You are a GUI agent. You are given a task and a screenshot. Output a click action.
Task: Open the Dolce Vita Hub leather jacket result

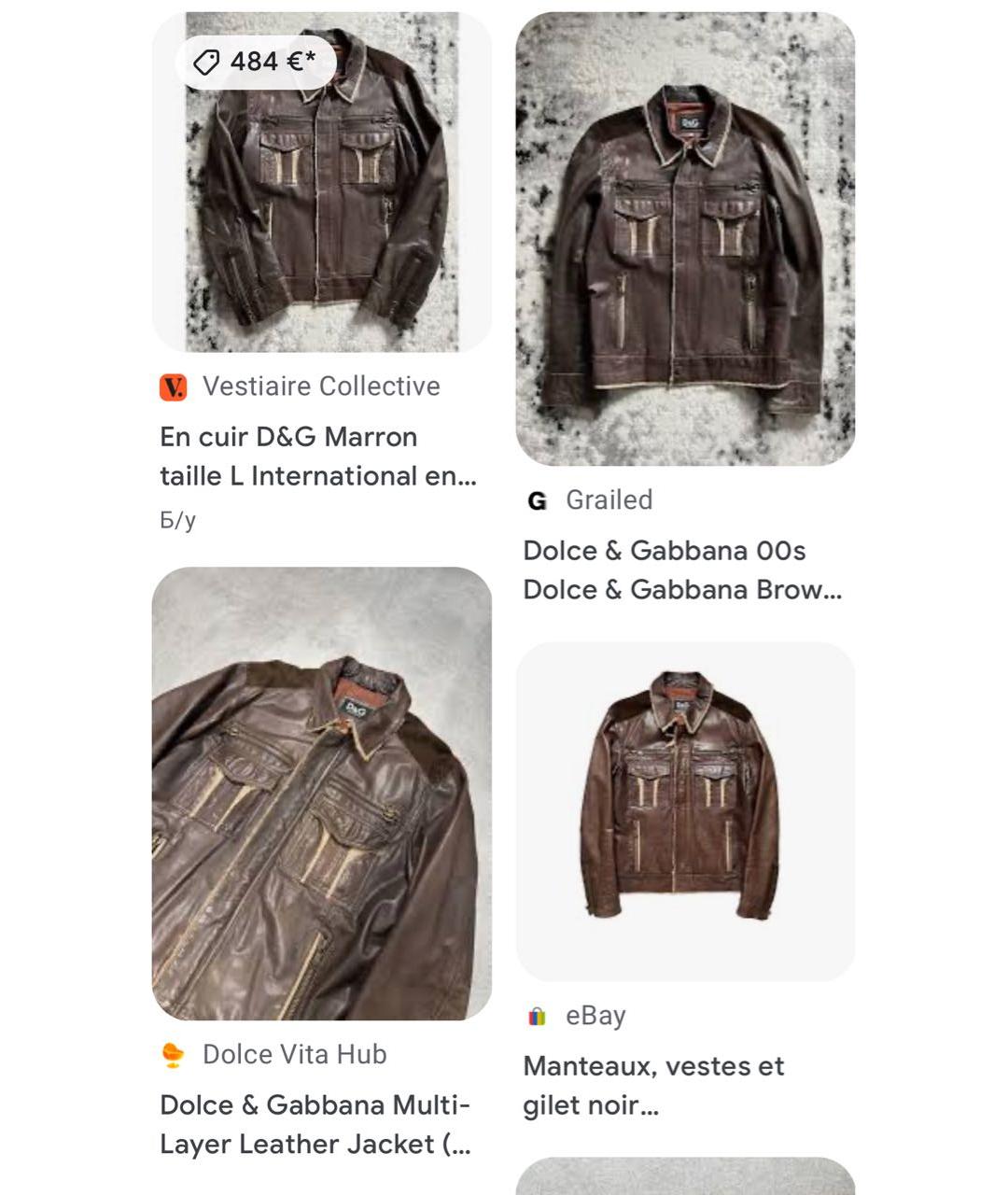pos(321,794)
